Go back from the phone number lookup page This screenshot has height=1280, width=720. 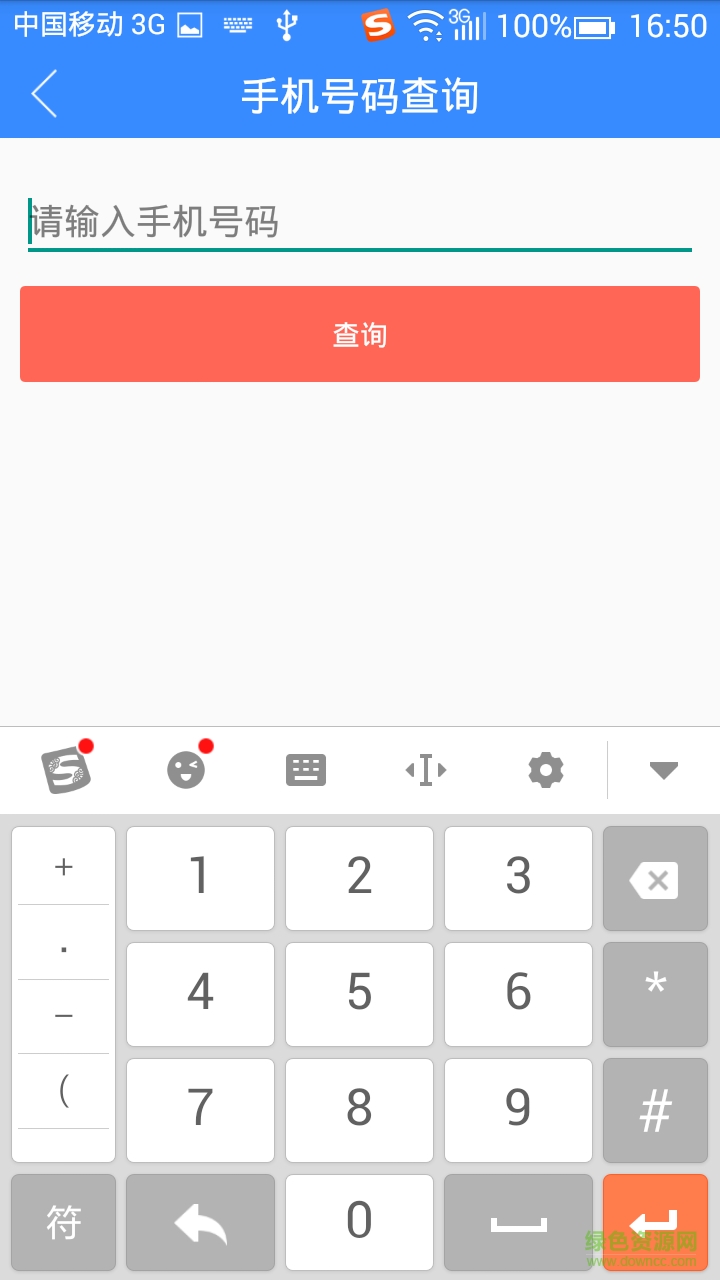click(x=45, y=95)
